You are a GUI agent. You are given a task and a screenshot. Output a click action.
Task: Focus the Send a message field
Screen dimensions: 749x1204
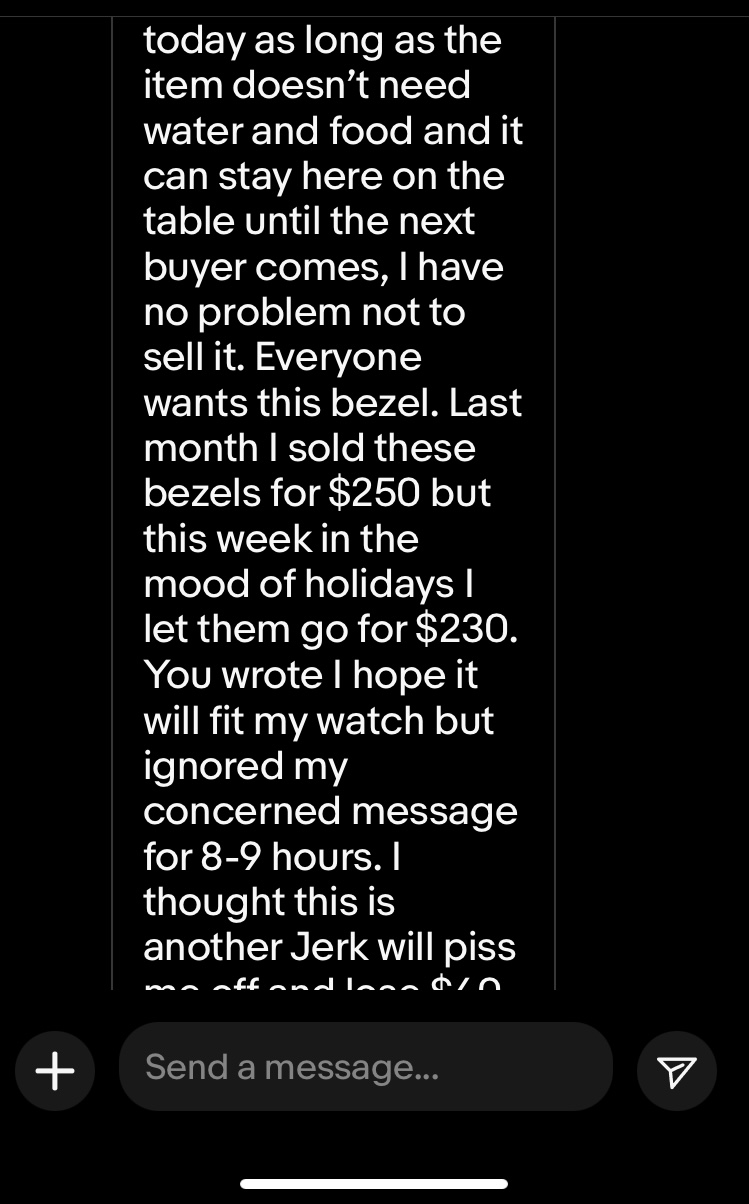click(x=365, y=1067)
